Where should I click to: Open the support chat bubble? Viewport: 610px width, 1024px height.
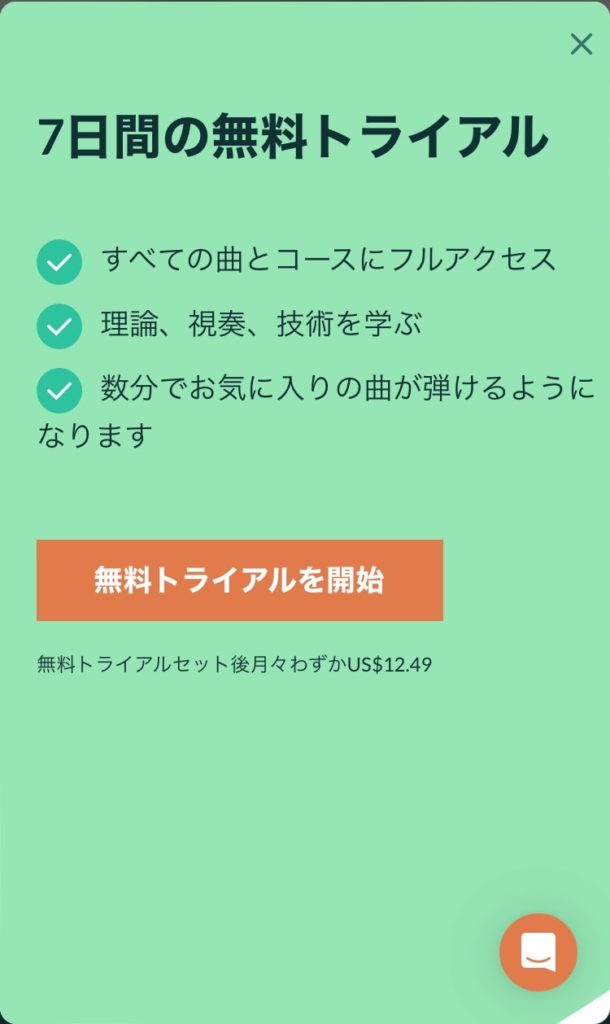pyautogui.click(x=538, y=952)
